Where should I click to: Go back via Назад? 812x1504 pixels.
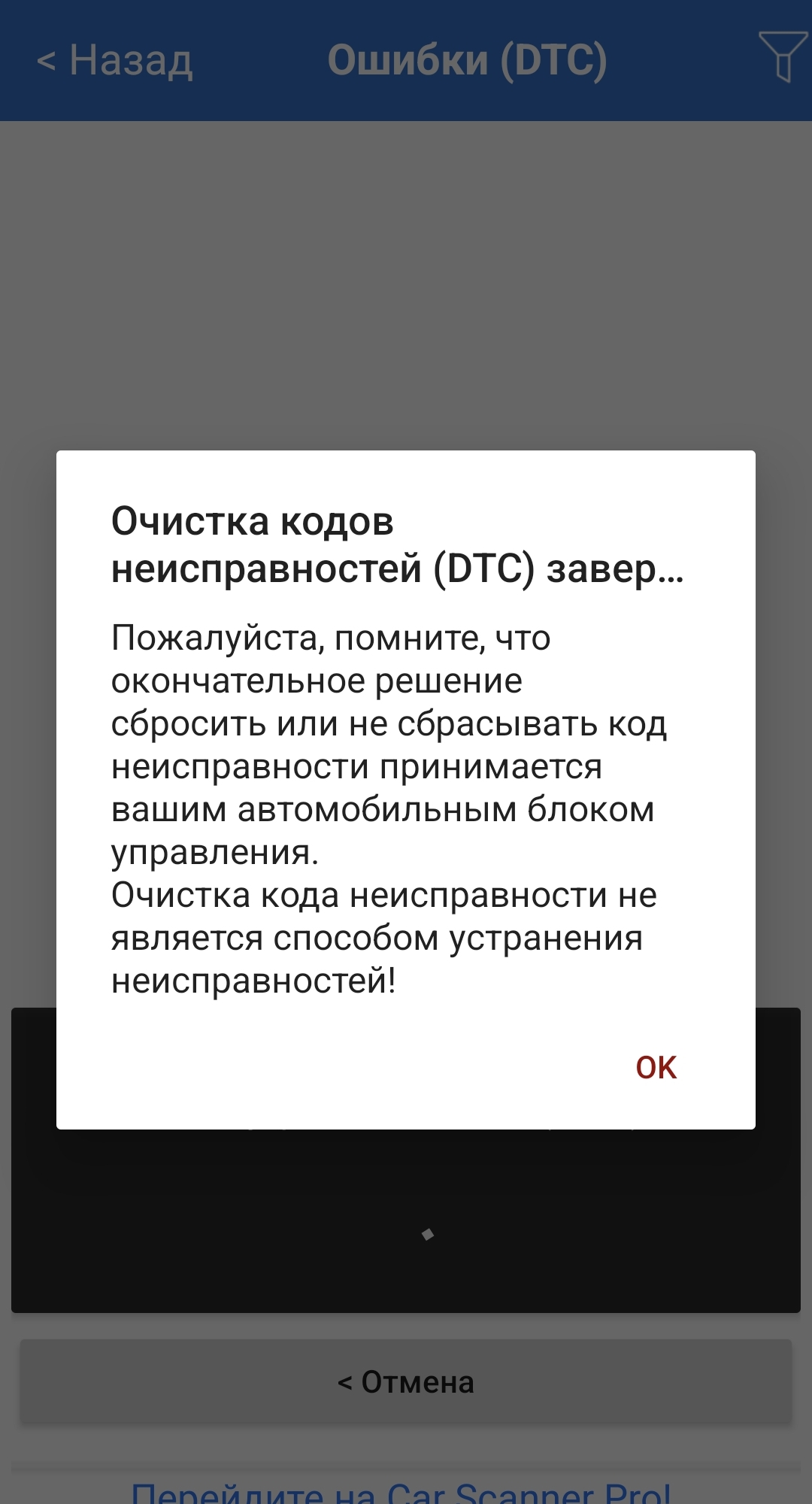[114, 60]
